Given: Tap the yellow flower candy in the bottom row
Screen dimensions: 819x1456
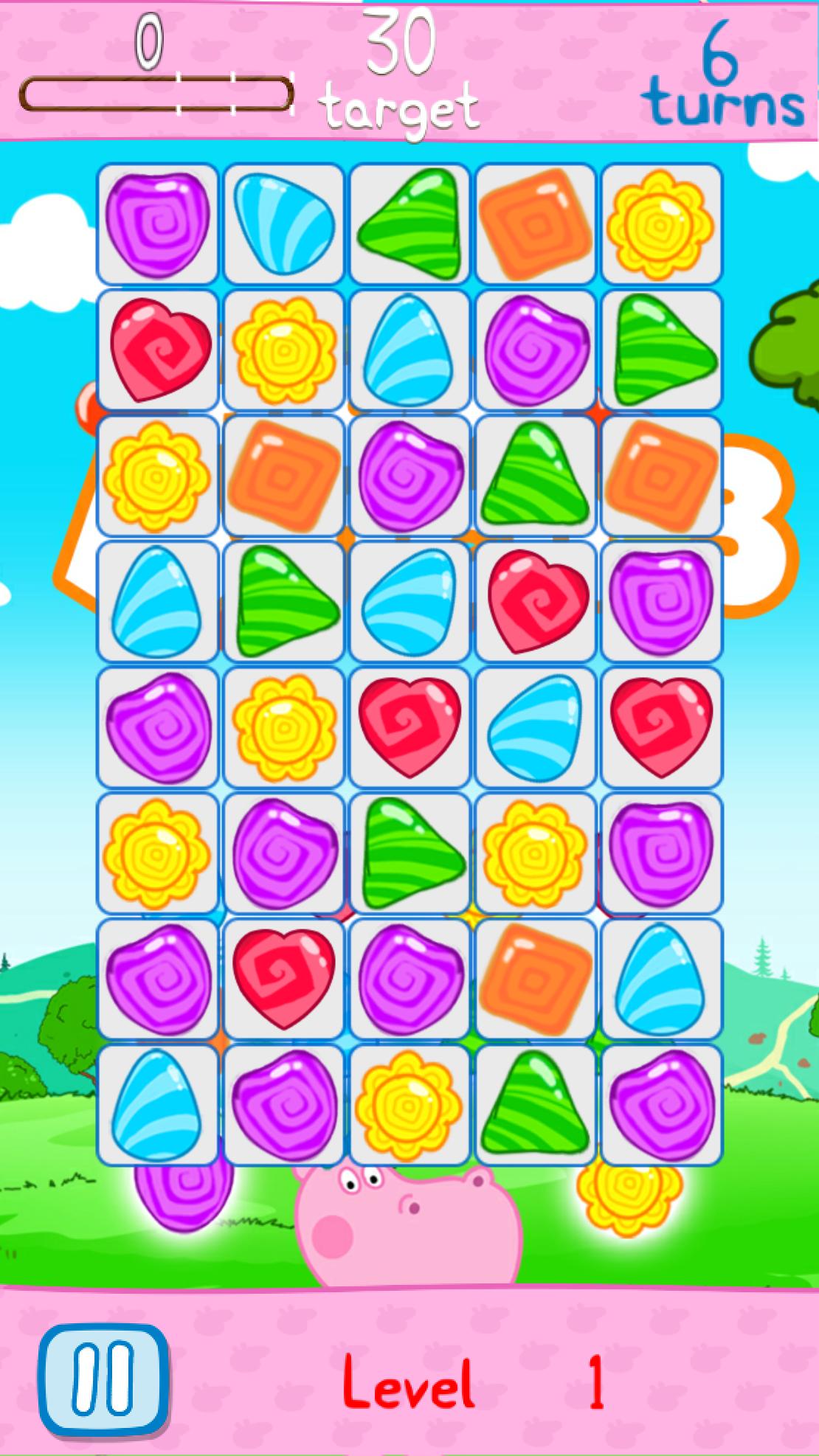Looking at the screenshot, I should click(409, 1104).
